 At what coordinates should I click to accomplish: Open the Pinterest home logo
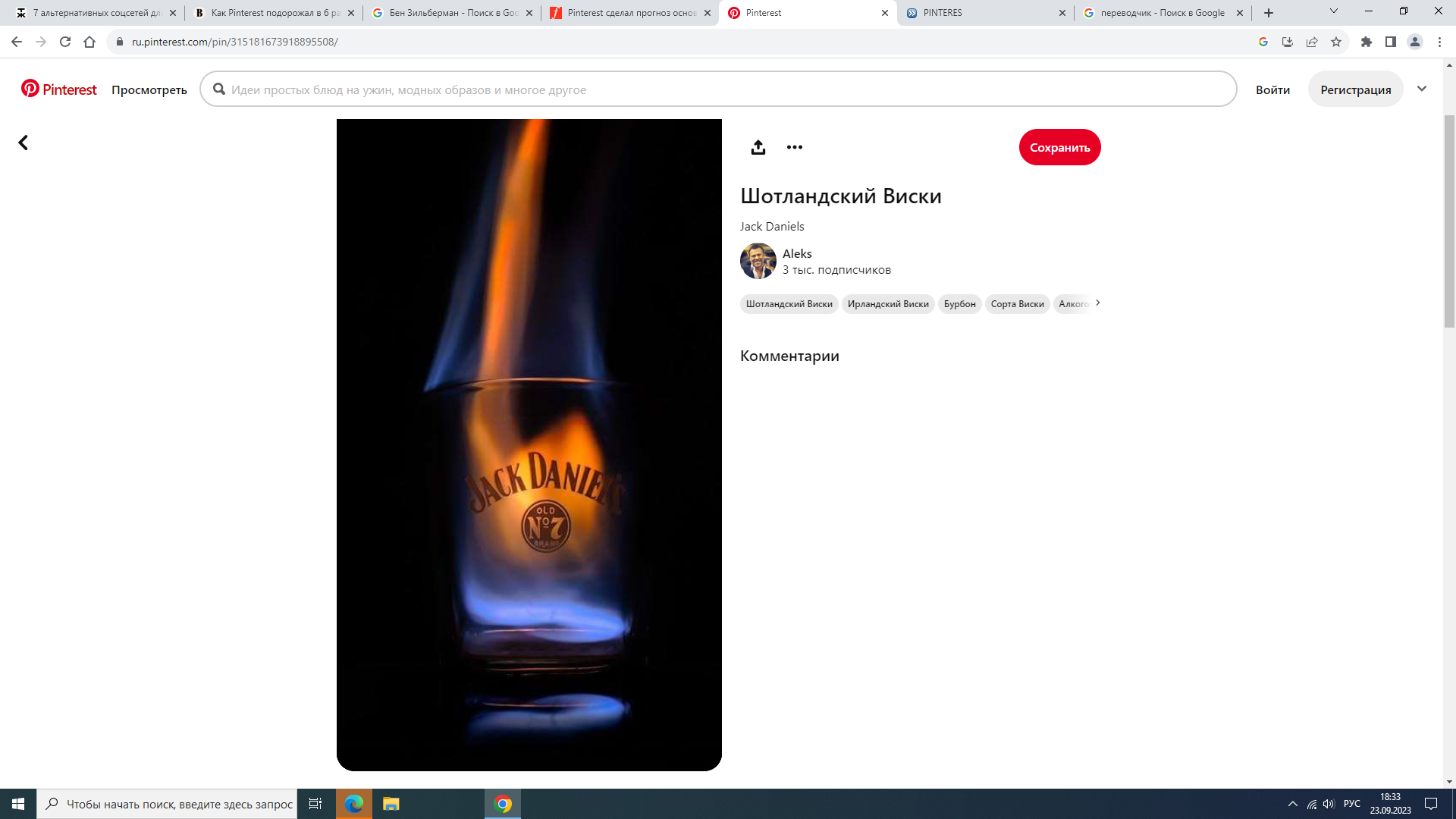59,89
